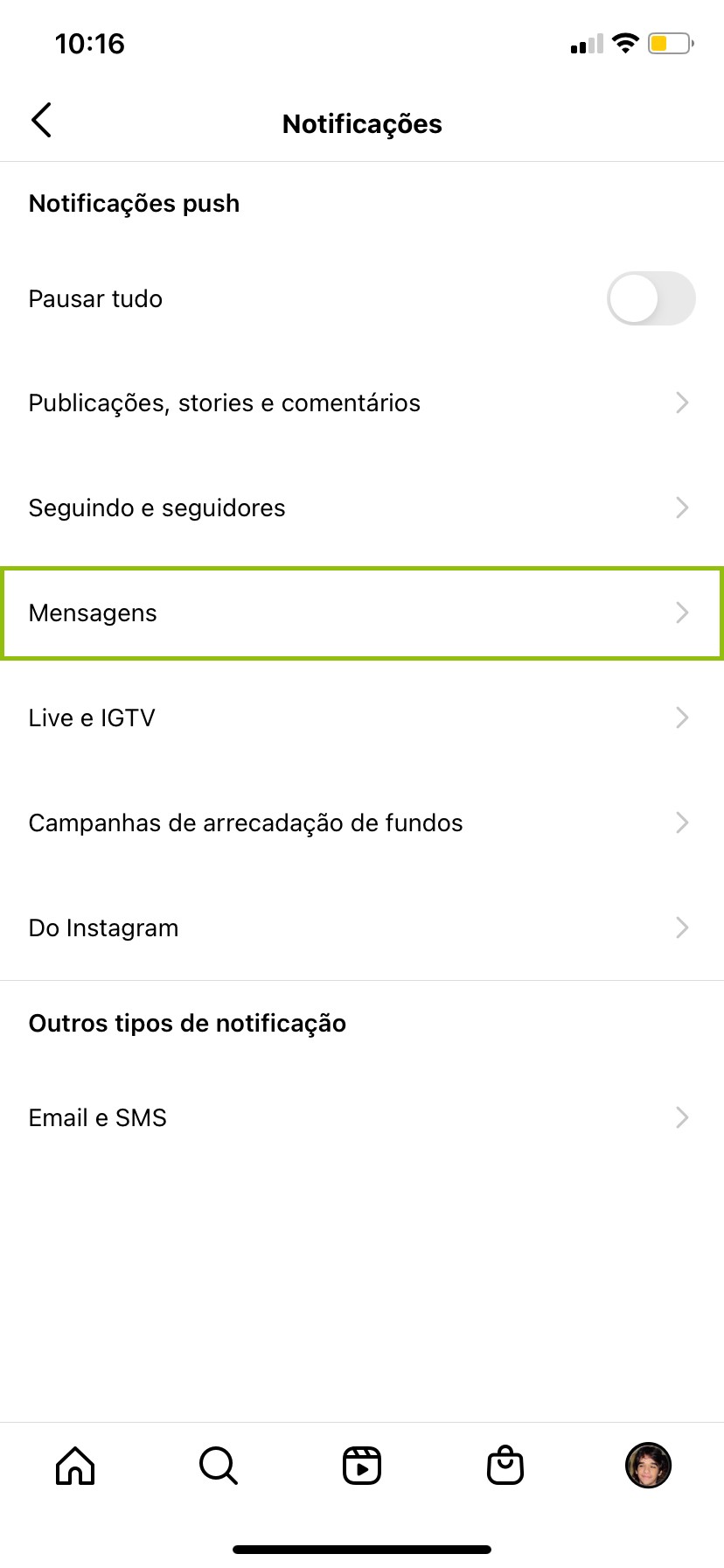Open the profile tab avatar
The height and width of the screenshot is (1568, 724).
(648, 1465)
